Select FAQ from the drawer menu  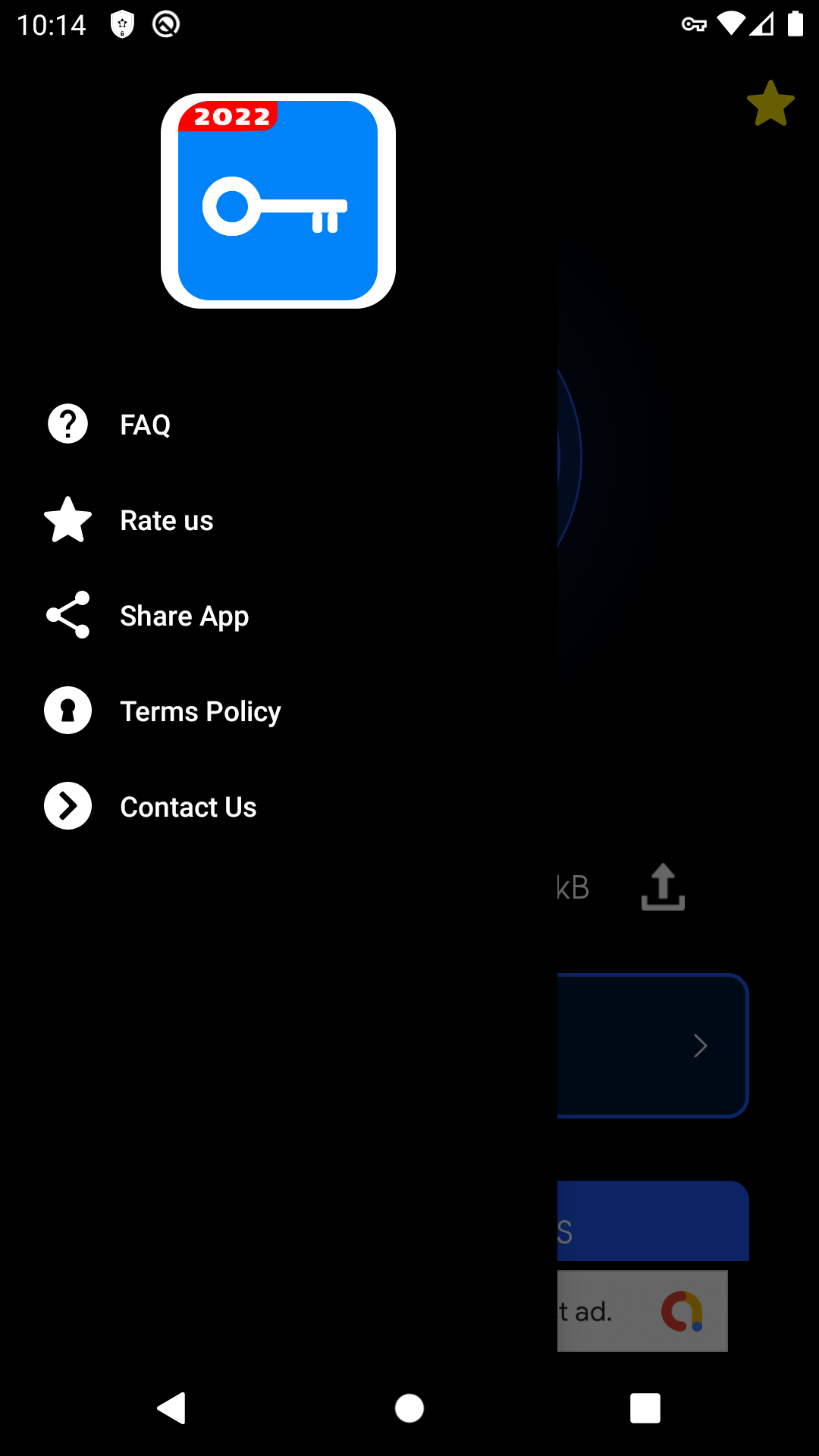coord(145,424)
